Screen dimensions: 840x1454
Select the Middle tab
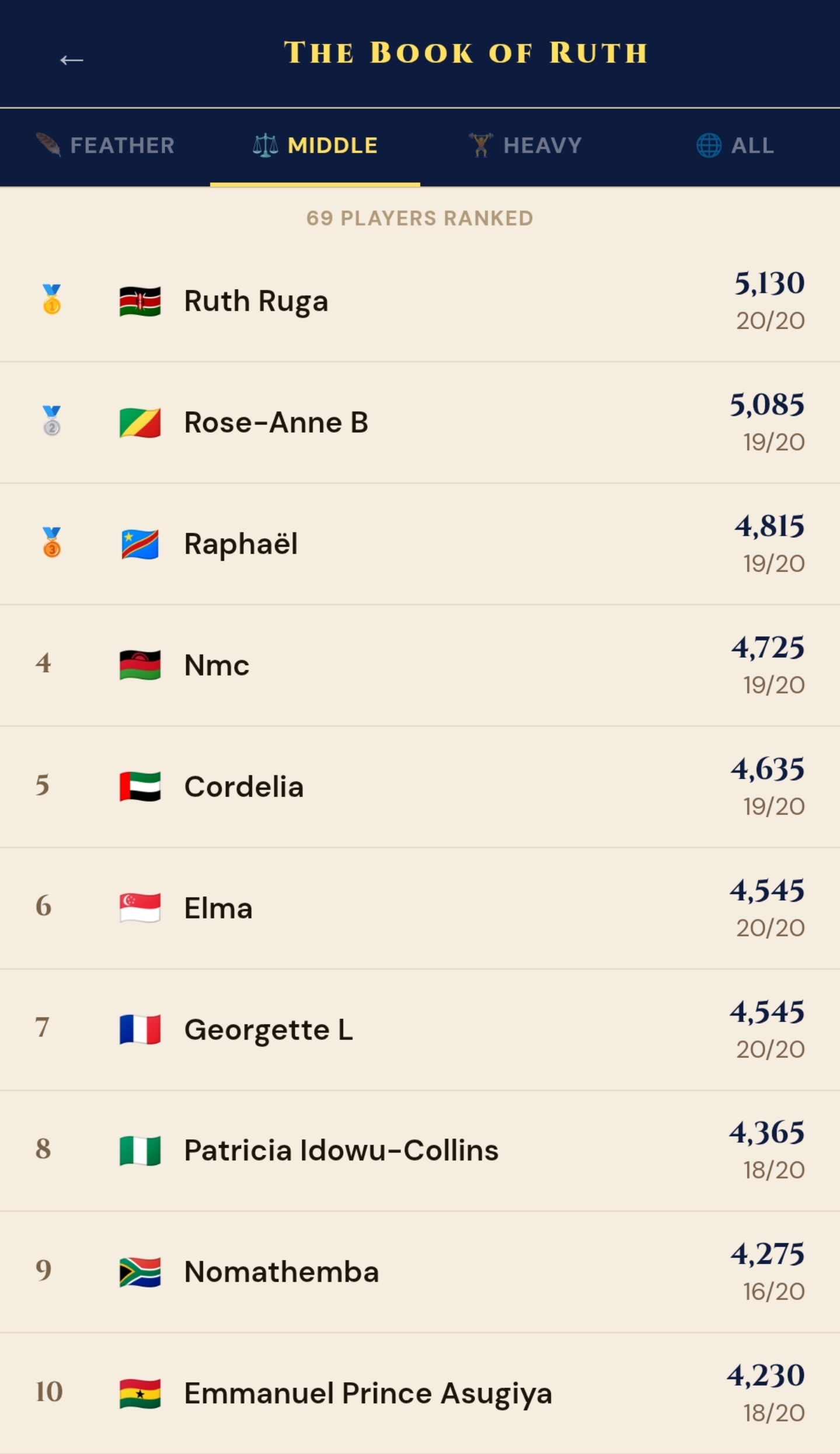(x=315, y=145)
